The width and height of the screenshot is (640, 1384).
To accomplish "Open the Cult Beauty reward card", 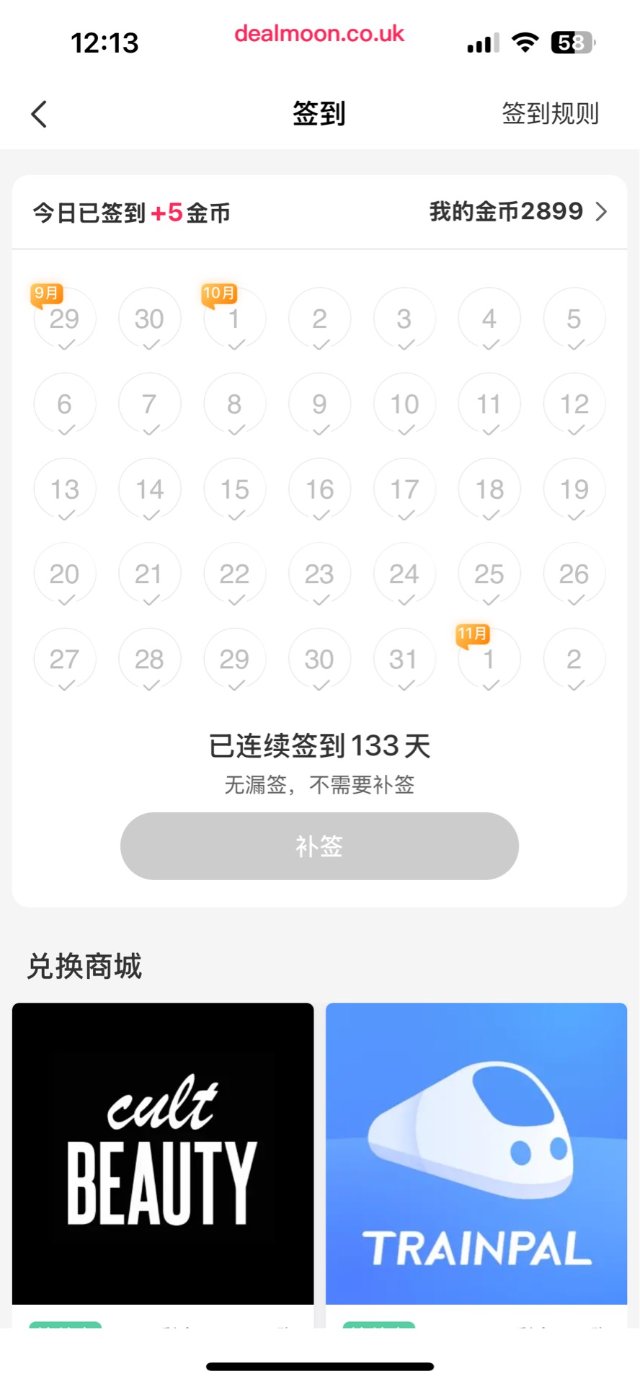I will pos(162,1153).
